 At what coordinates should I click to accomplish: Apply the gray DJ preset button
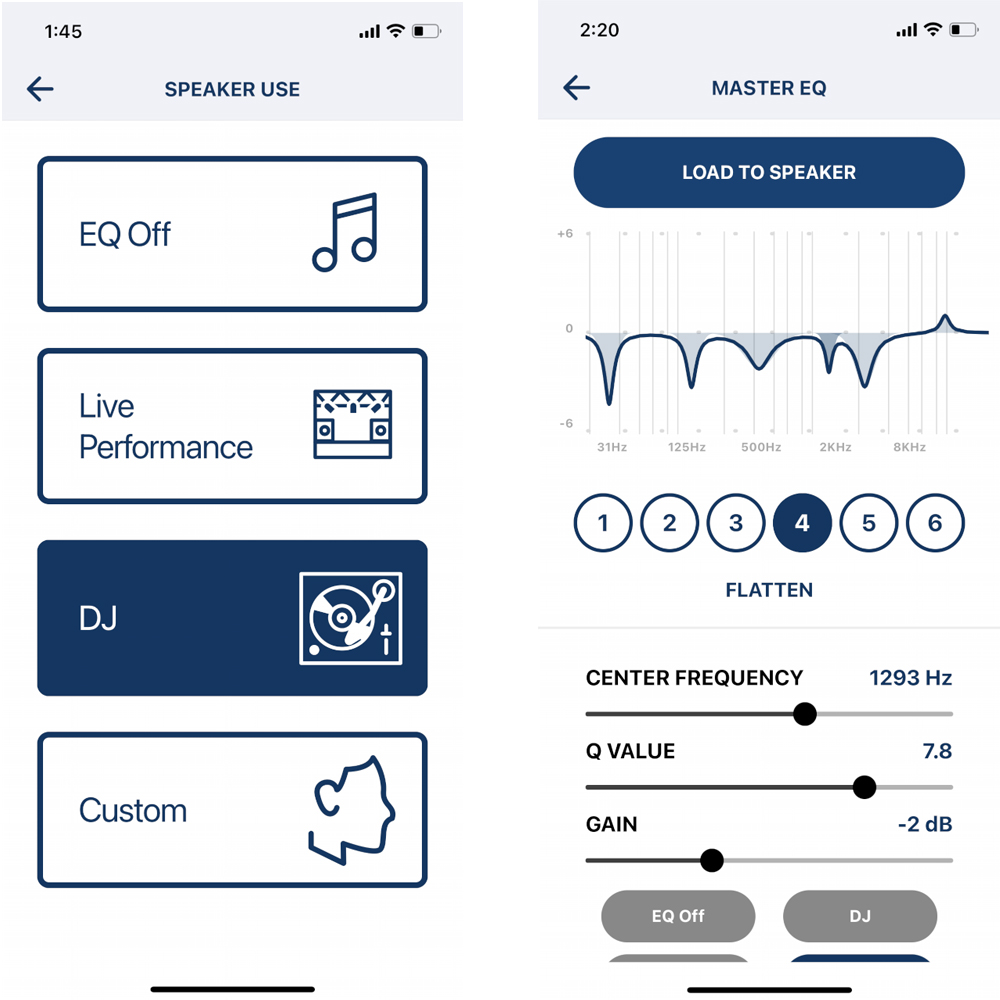pyautogui.click(x=860, y=916)
